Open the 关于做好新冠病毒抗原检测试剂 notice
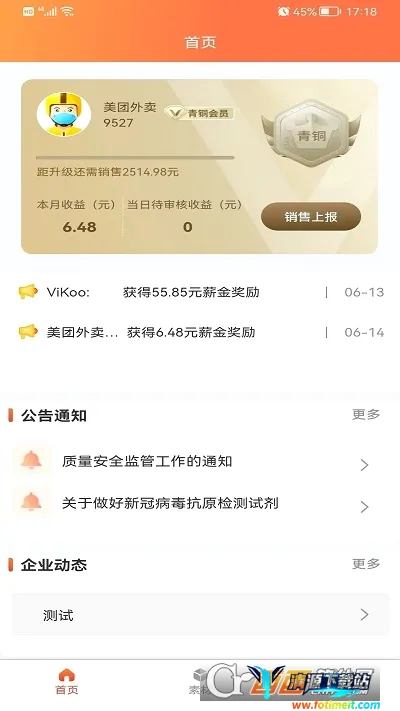400x711 pixels. click(x=200, y=503)
